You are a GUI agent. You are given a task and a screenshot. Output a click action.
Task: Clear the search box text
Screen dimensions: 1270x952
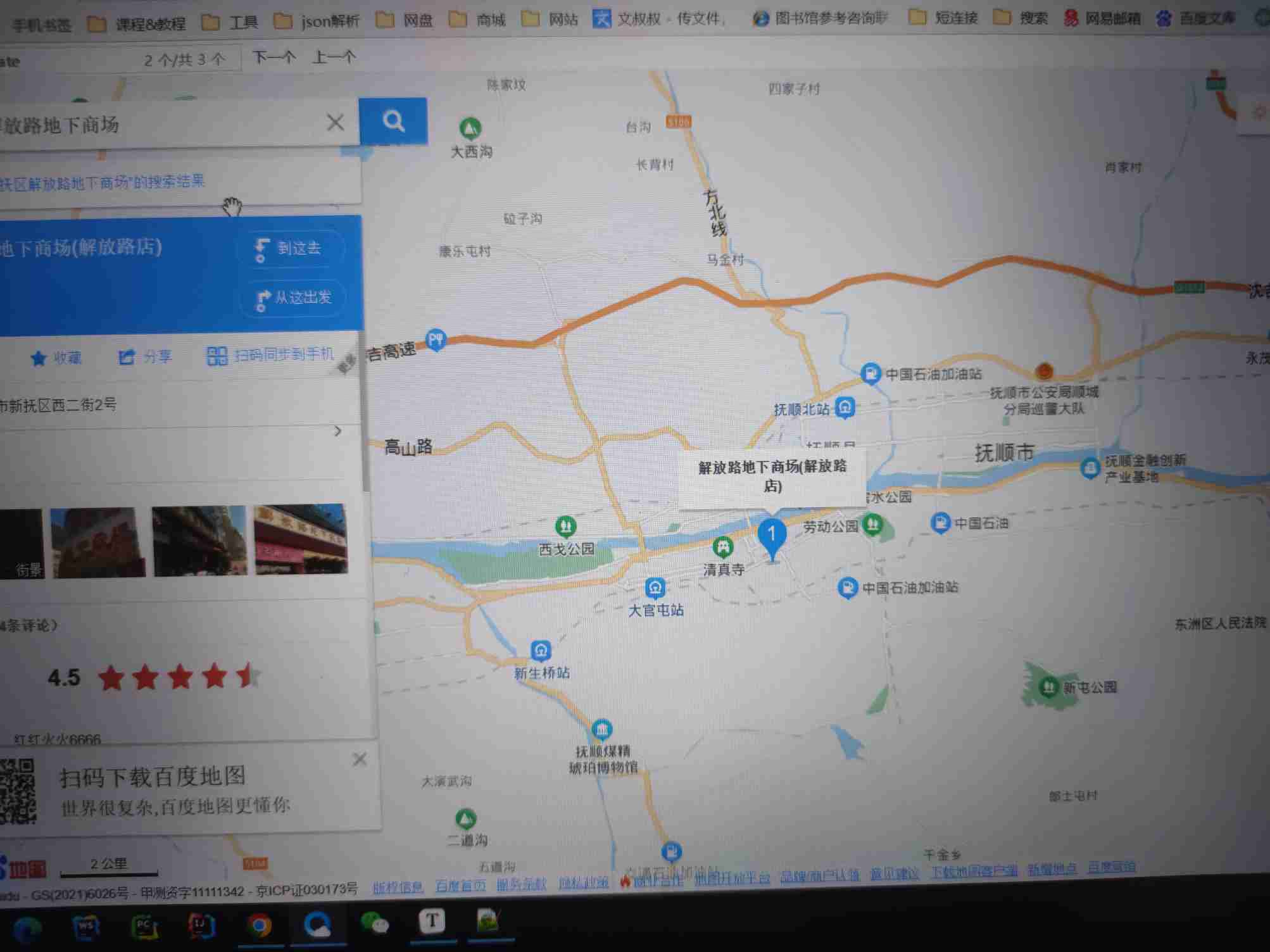coord(336,122)
